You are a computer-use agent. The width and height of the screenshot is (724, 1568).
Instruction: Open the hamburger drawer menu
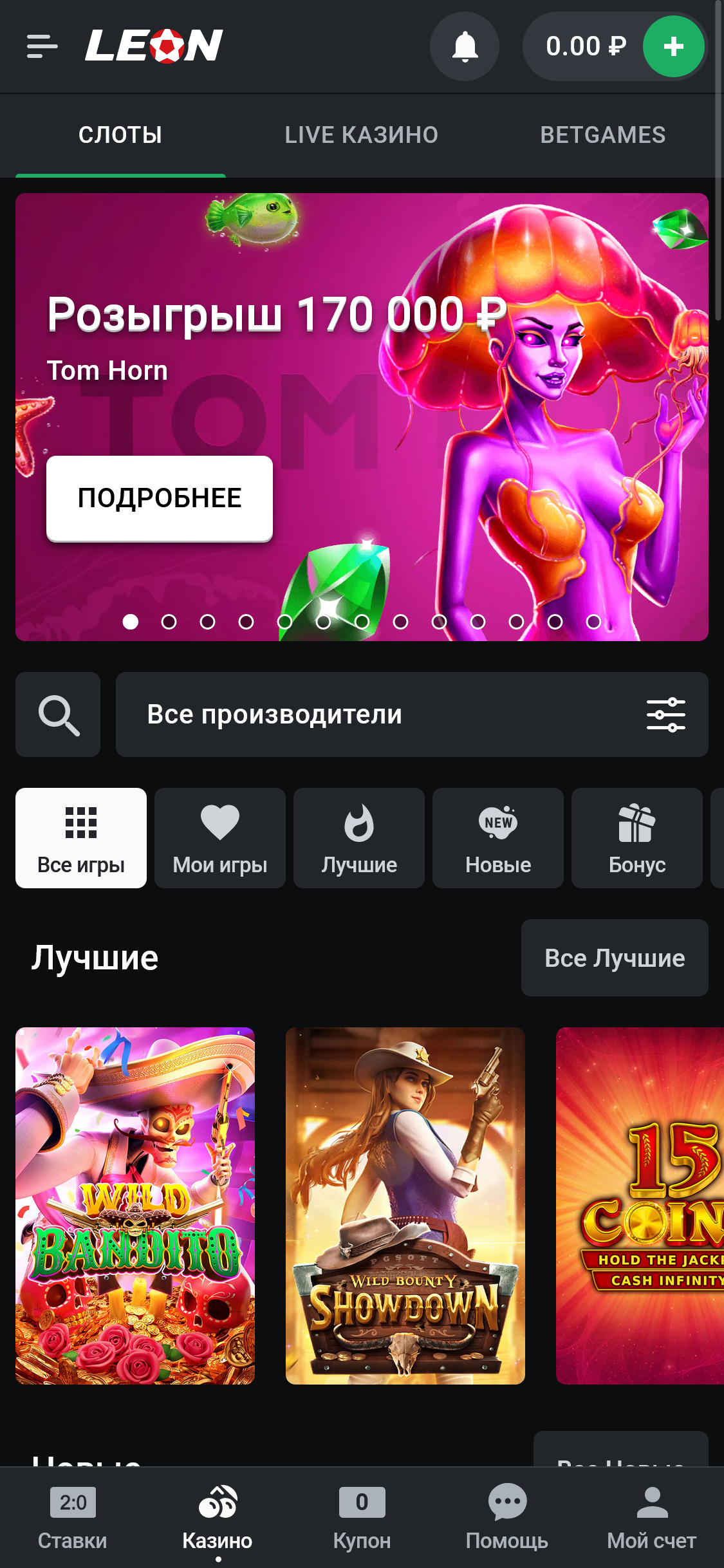(42, 46)
